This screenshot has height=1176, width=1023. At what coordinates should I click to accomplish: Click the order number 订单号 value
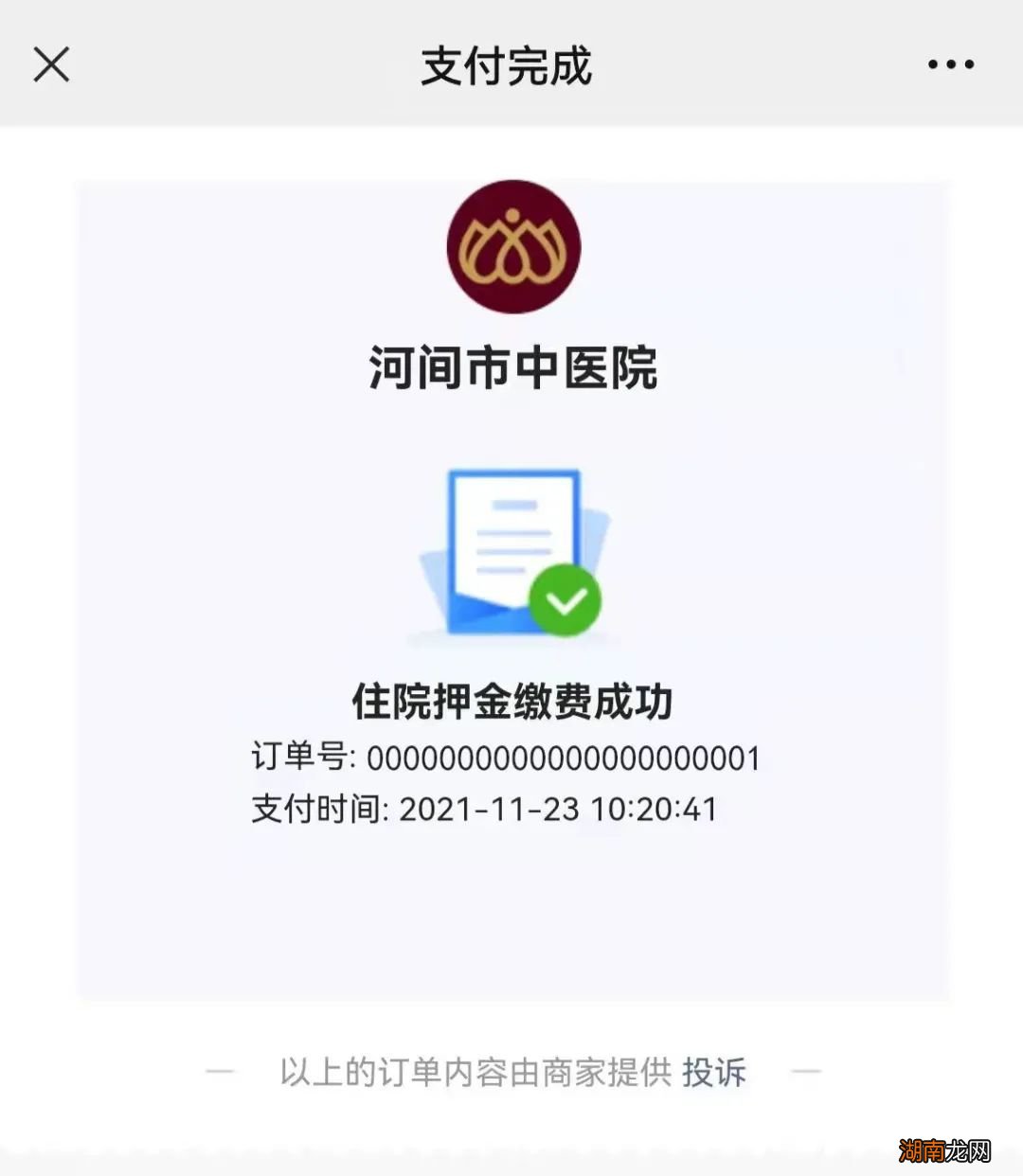(564, 757)
